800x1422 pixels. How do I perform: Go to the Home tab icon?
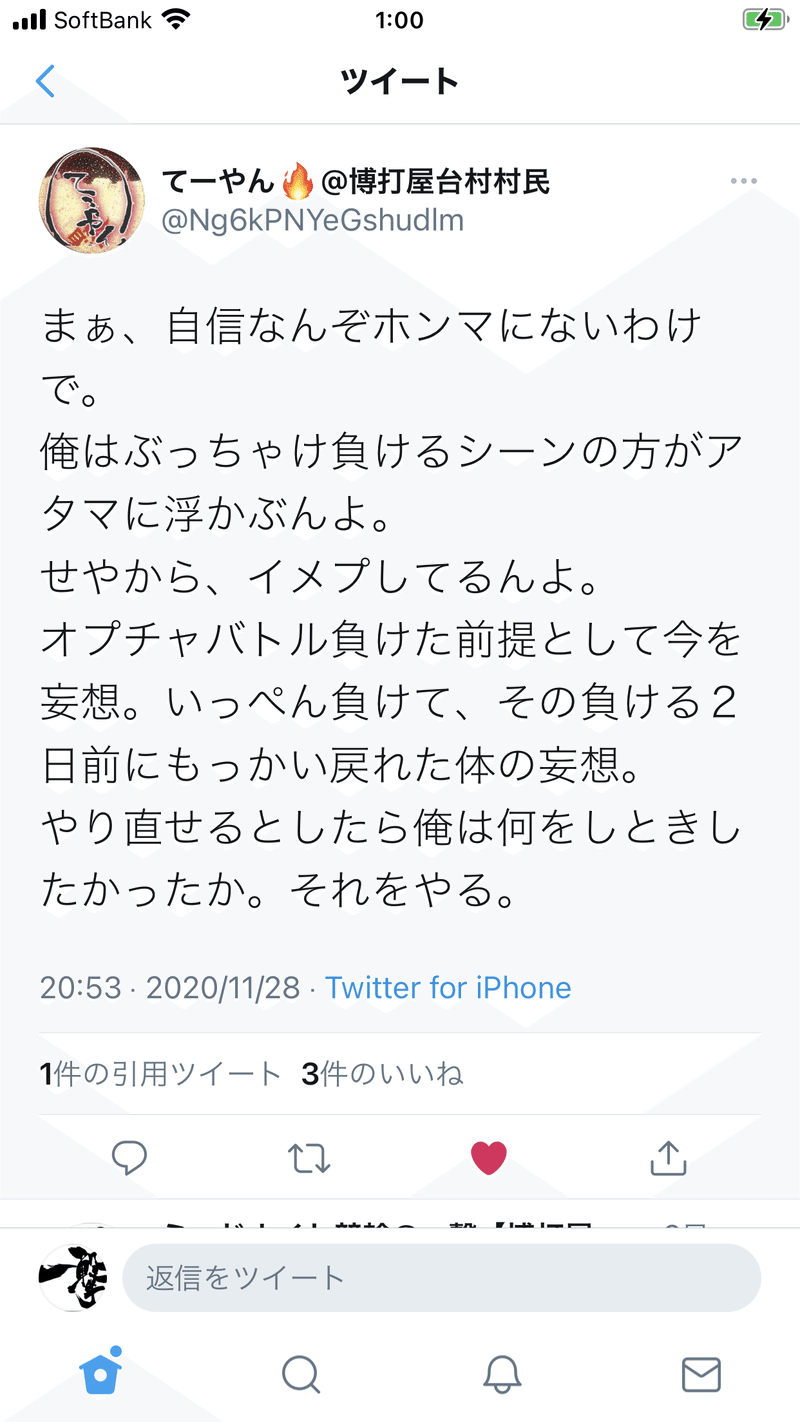[100, 1375]
